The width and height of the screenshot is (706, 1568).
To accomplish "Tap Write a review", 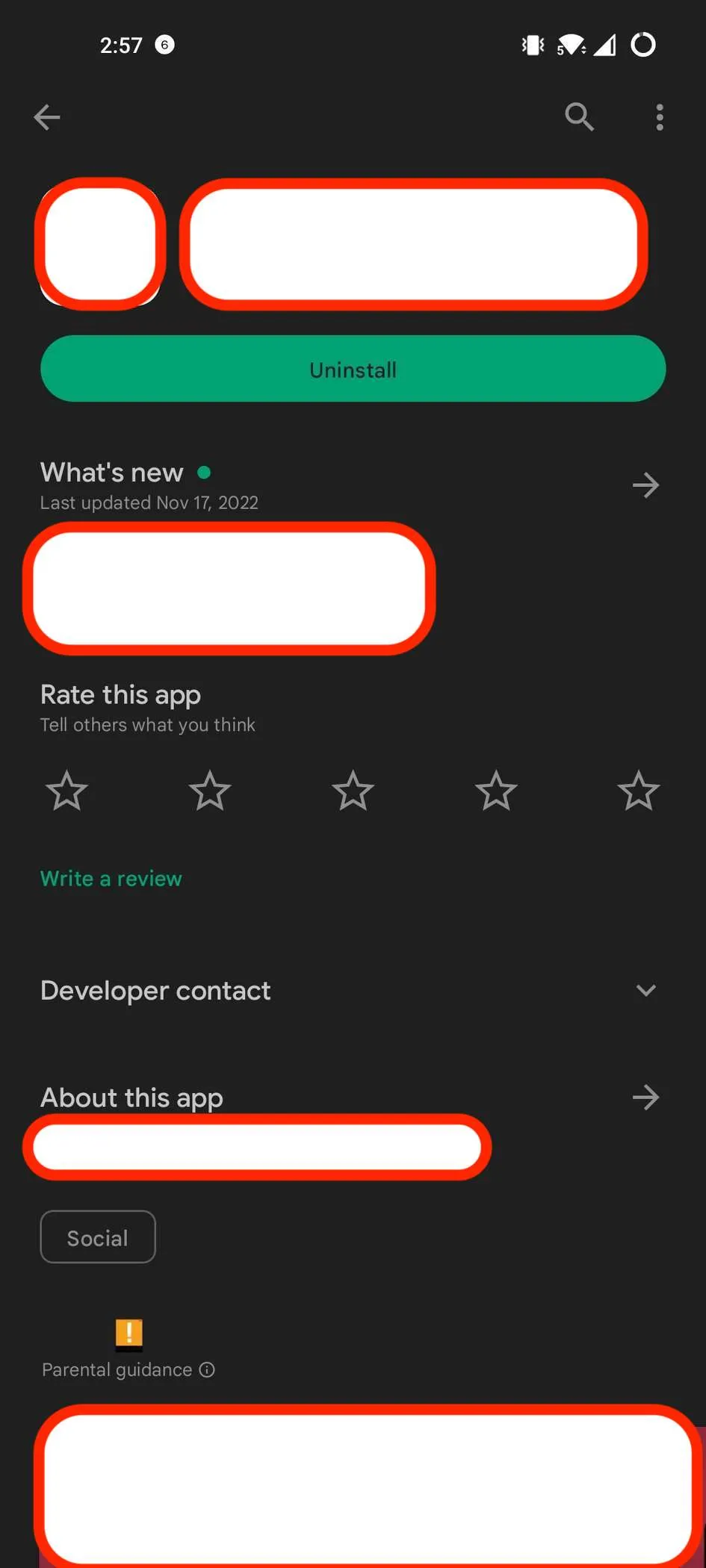I will click(x=111, y=879).
